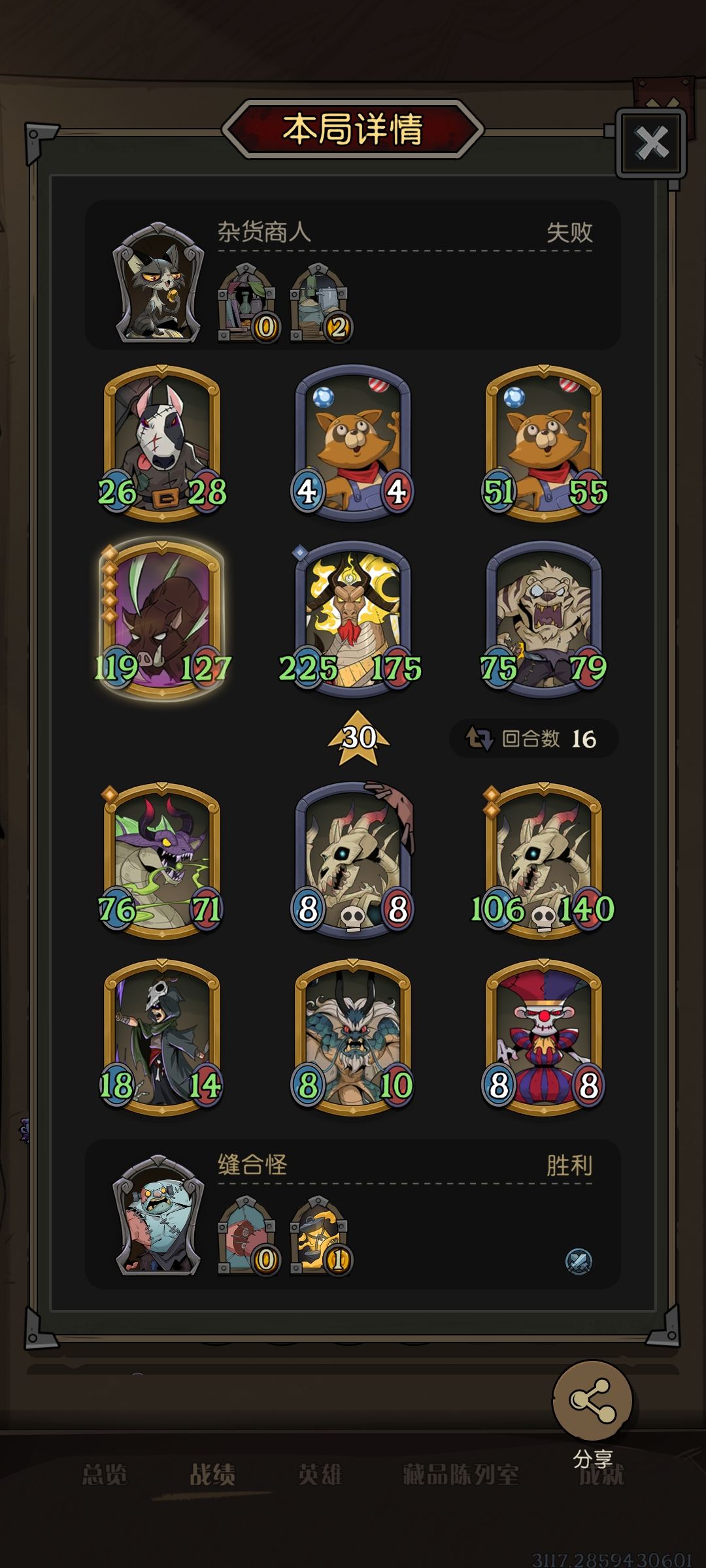Viewport: 706px width, 1568px height.
Task: View the skeletal dragon card 106/140
Action: 544,860
